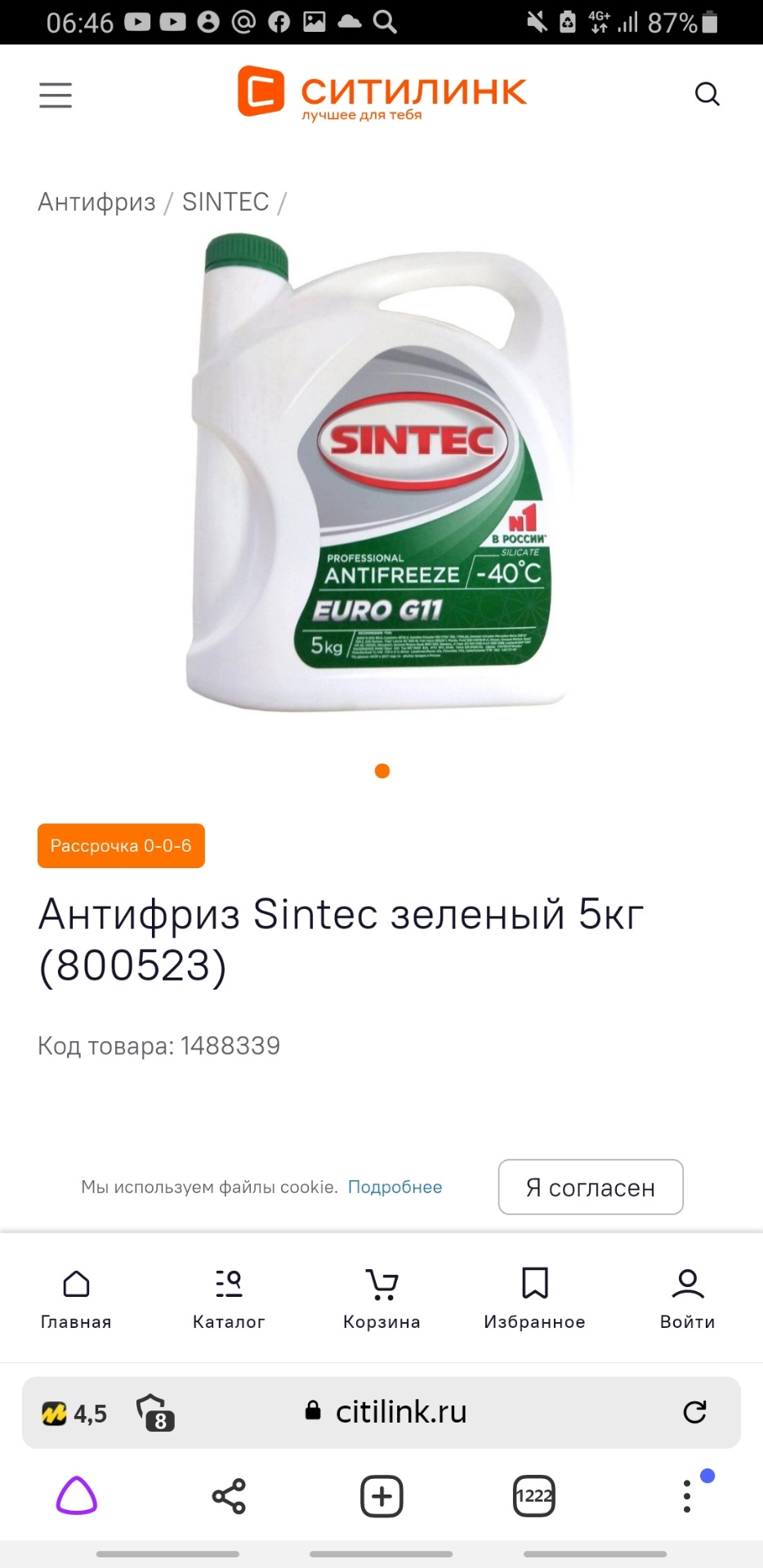The width and height of the screenshot is (763, 1568).
Task: Open the tab switcher showing 1222
Action: click(534, 1496)
